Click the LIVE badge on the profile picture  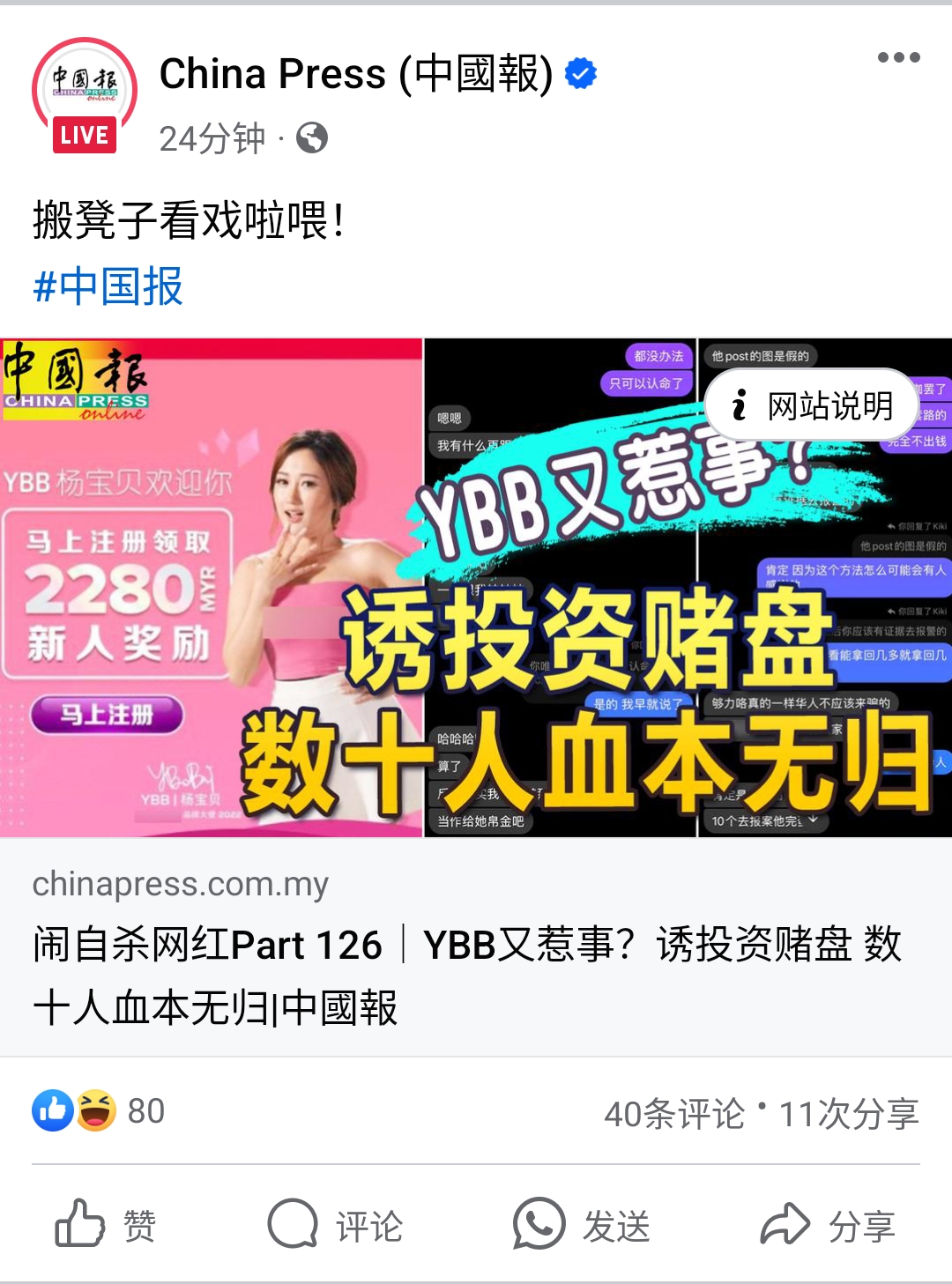tap(83, 135)
